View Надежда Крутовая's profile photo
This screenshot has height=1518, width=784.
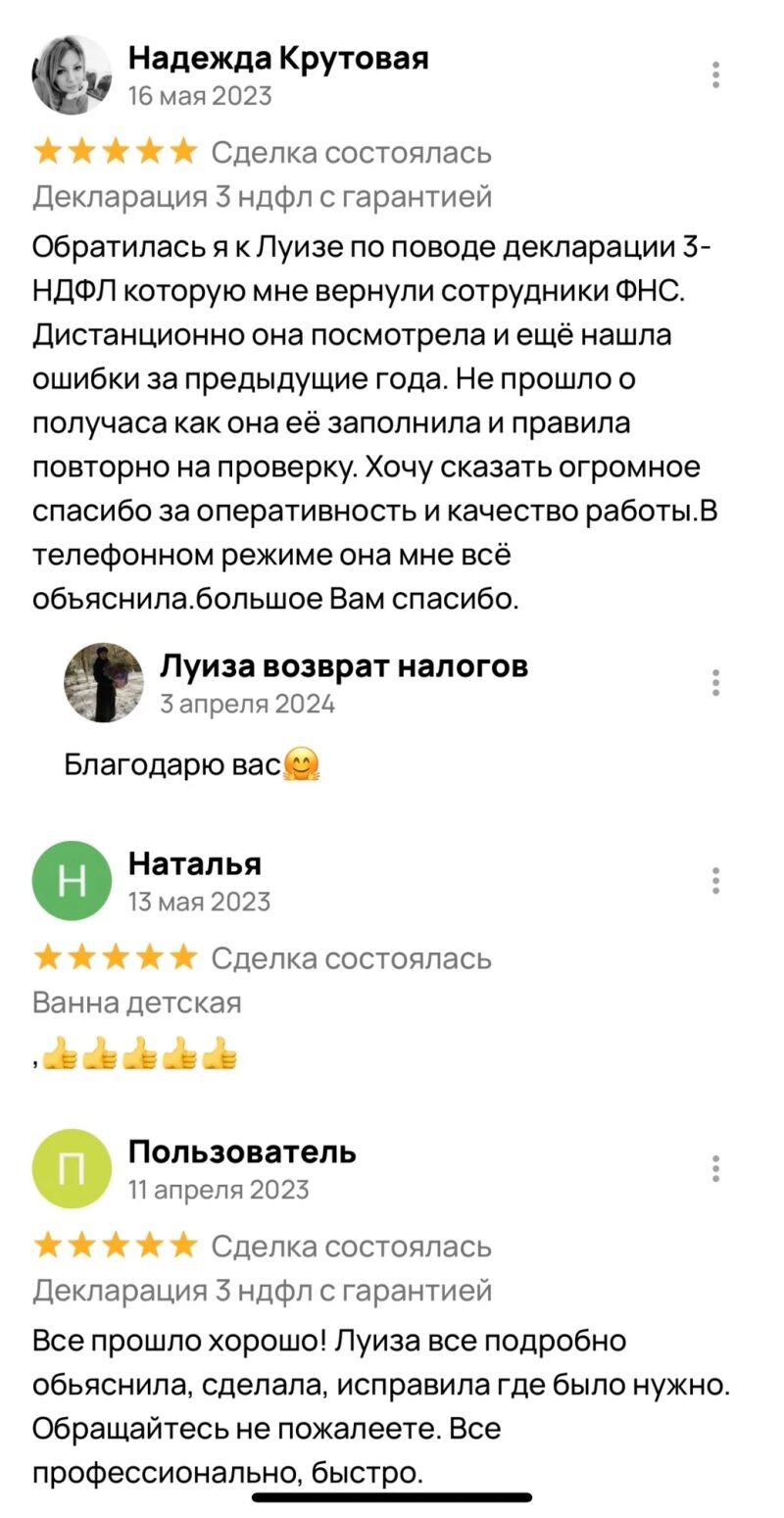pyautogui.click(x=72, y=75)
